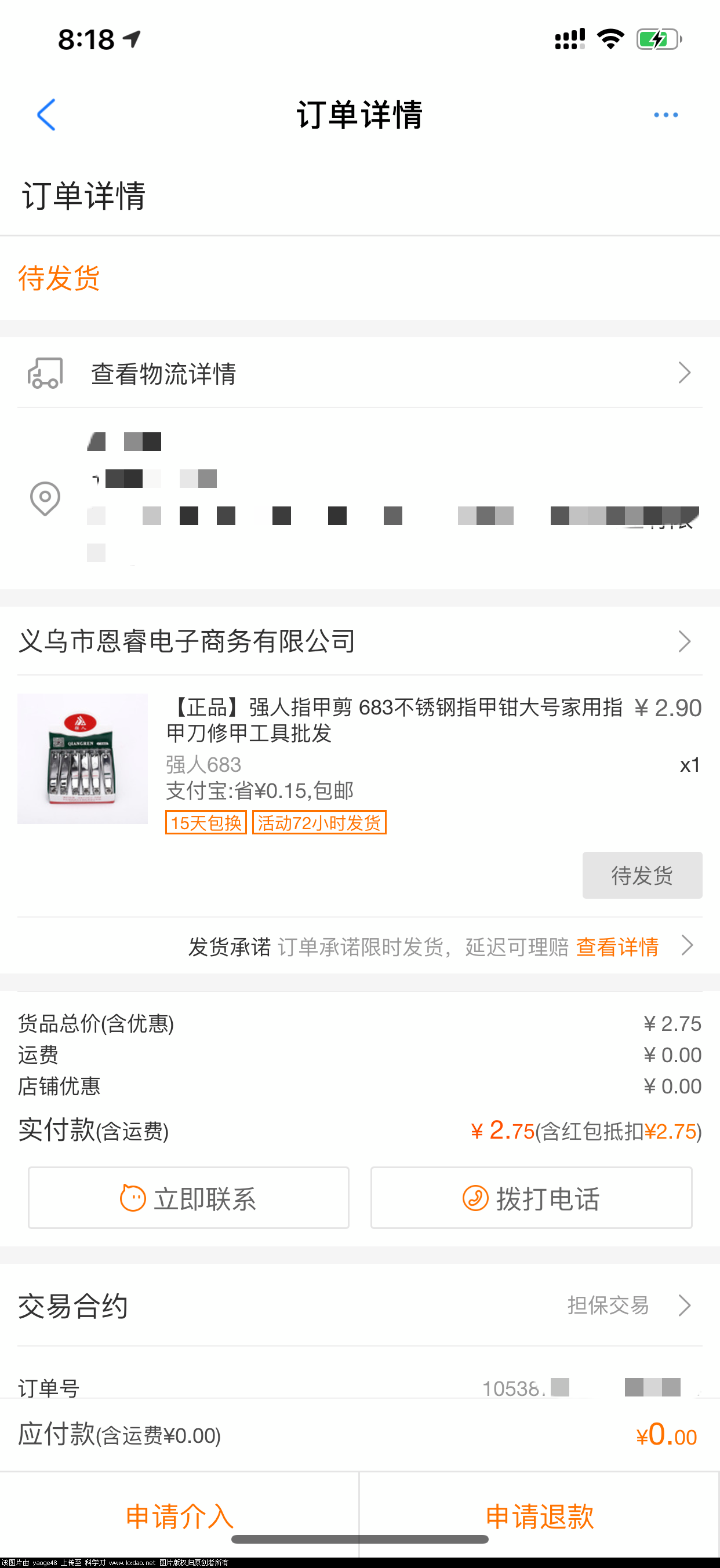Go back using the top-left arrow
The height and width of the screenshot is (1568, 720).
(x=46, y=114)
